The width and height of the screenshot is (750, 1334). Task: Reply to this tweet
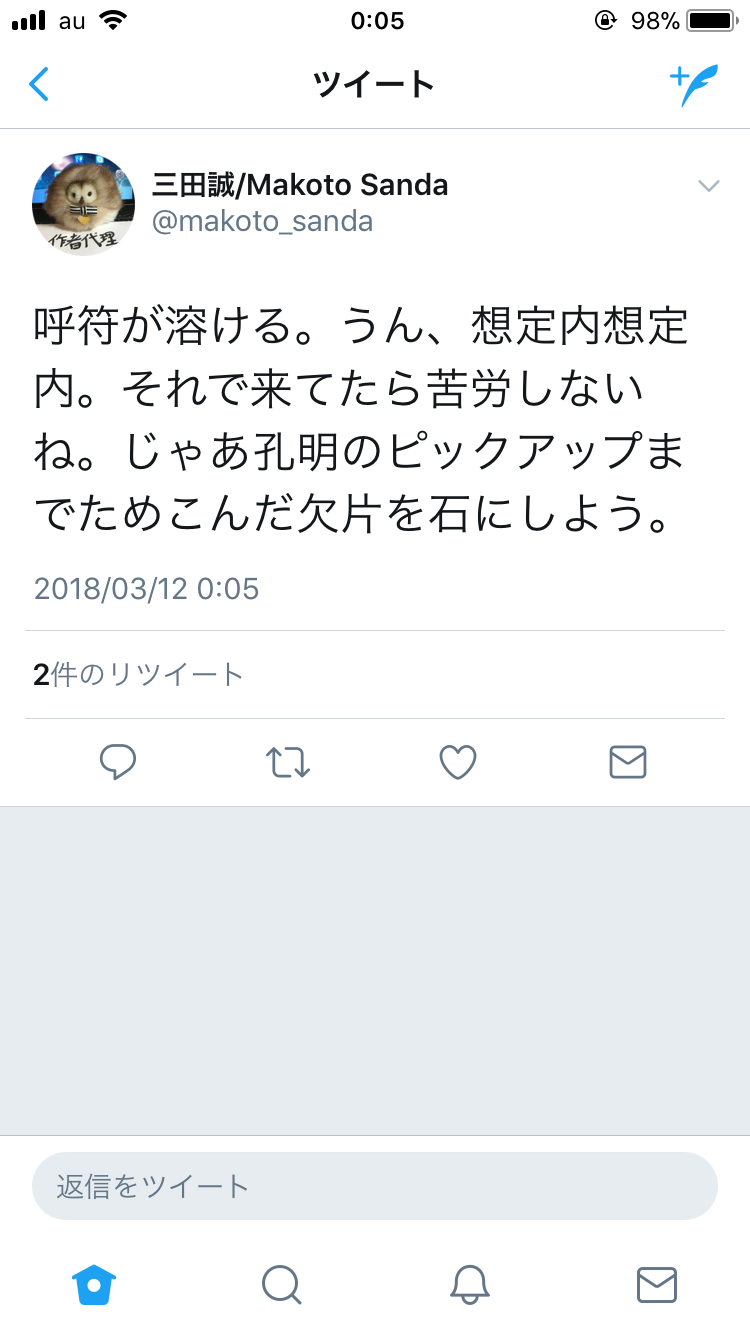tap(118, 763)
